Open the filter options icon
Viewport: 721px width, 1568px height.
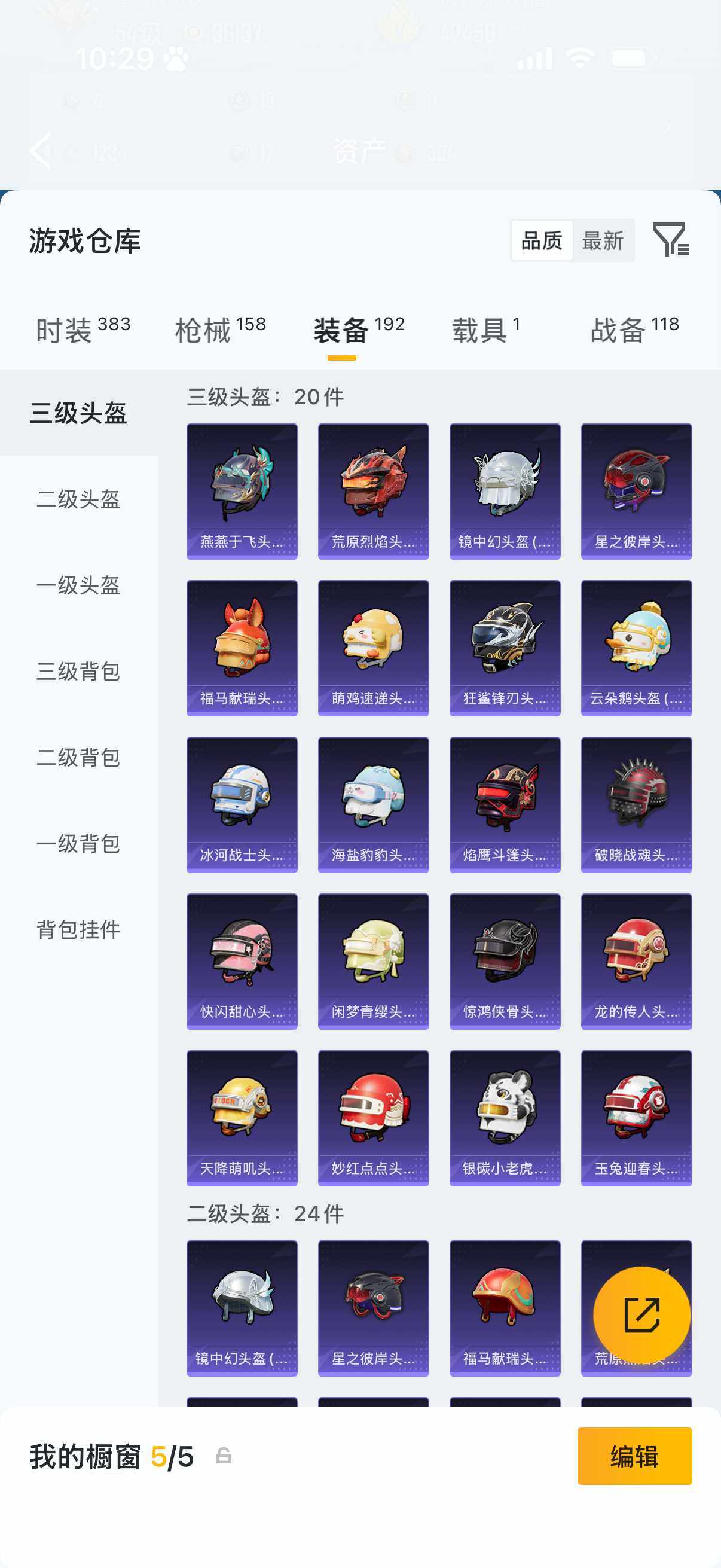pyautogui.click(x=672, y=241)
